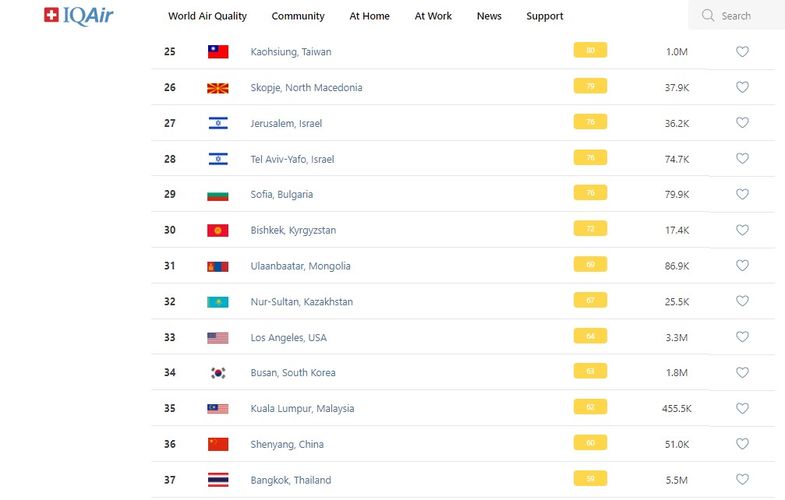785x500 pixels.
Task: Open Ulaanbaatar, Mongolia details
Action: pyautogui.click(x=300, y=266)
